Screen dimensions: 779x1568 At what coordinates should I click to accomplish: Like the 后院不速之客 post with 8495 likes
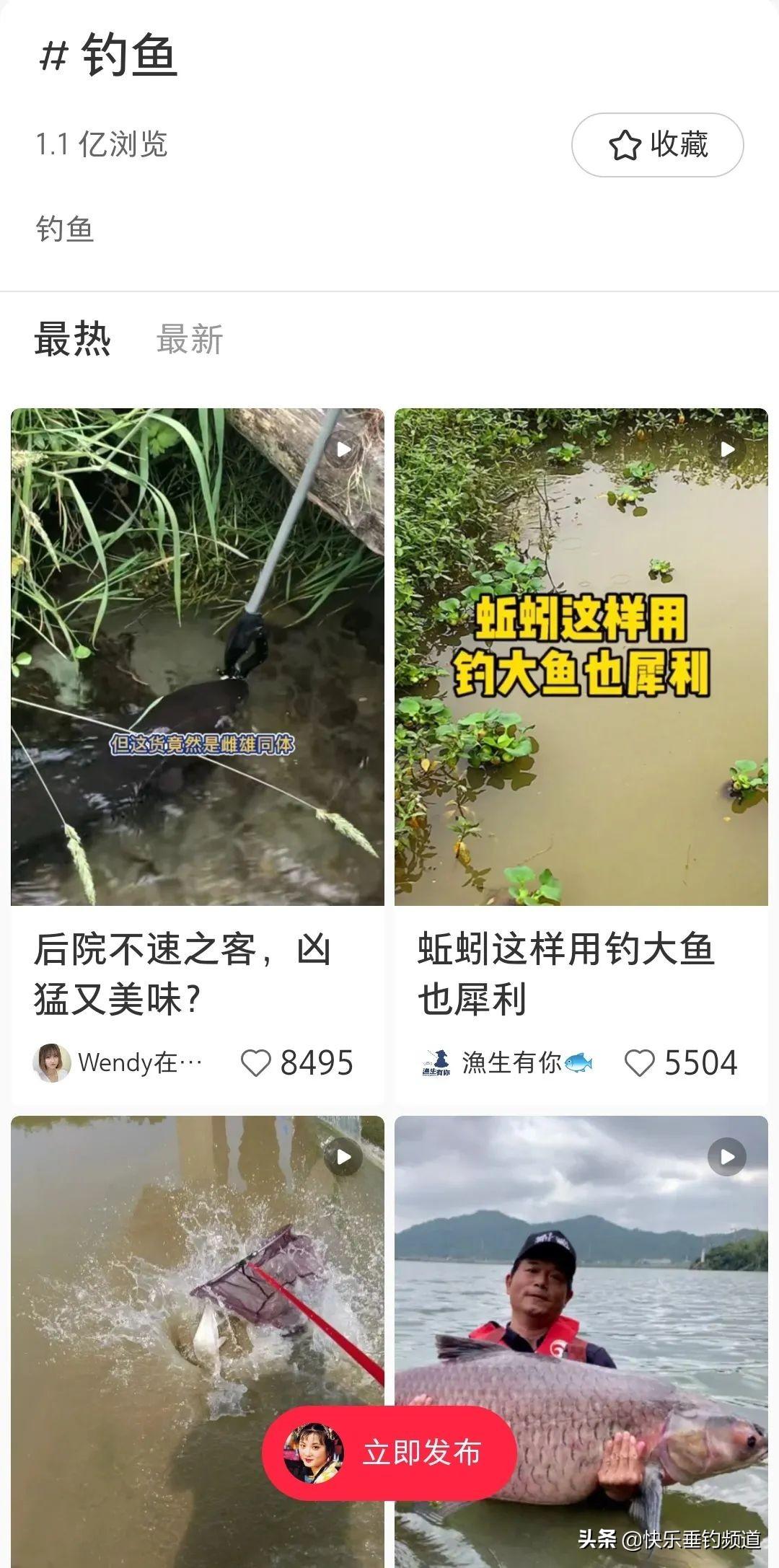click(255, 1063)
